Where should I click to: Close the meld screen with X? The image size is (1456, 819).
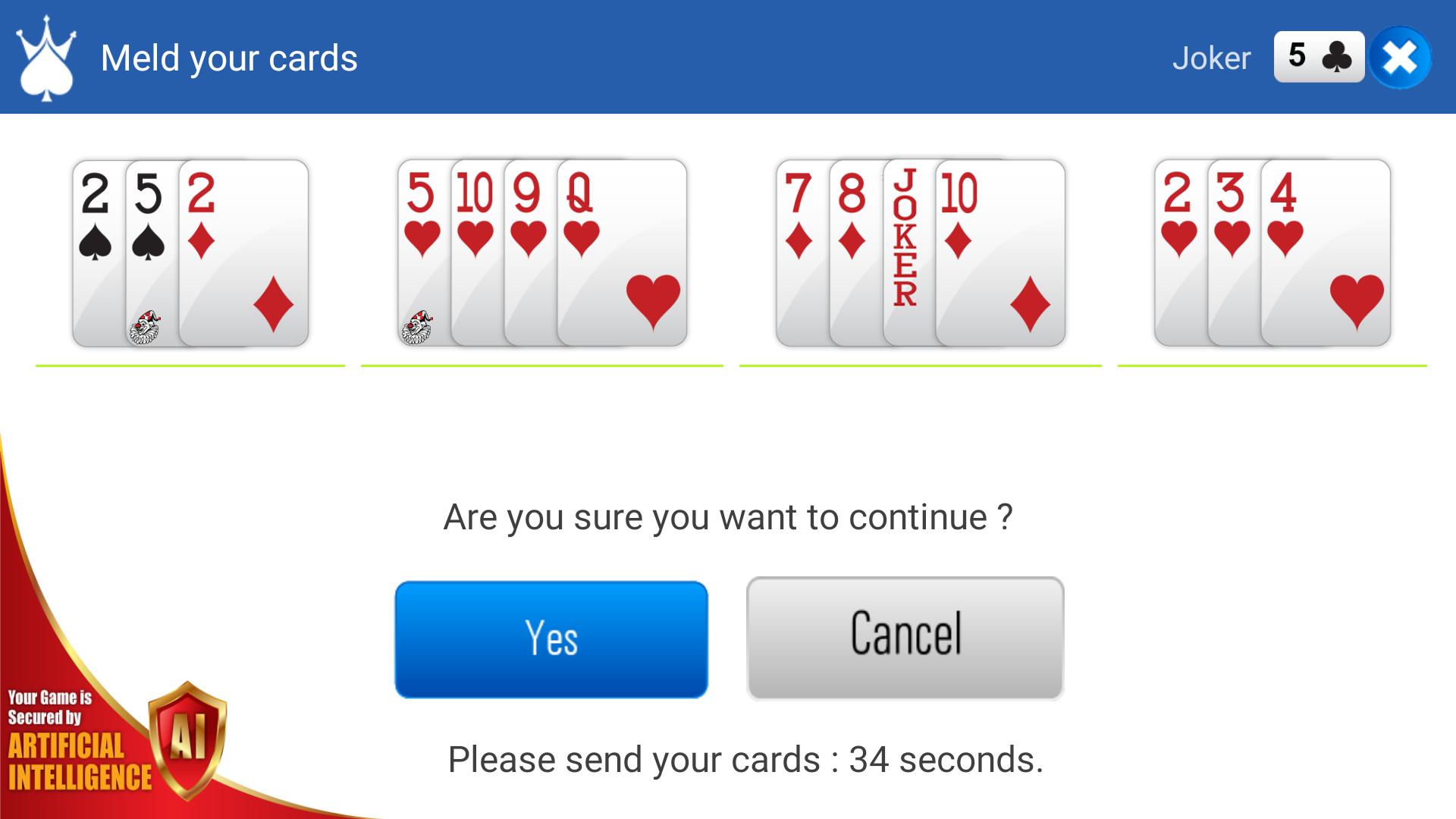point(1400,58)
